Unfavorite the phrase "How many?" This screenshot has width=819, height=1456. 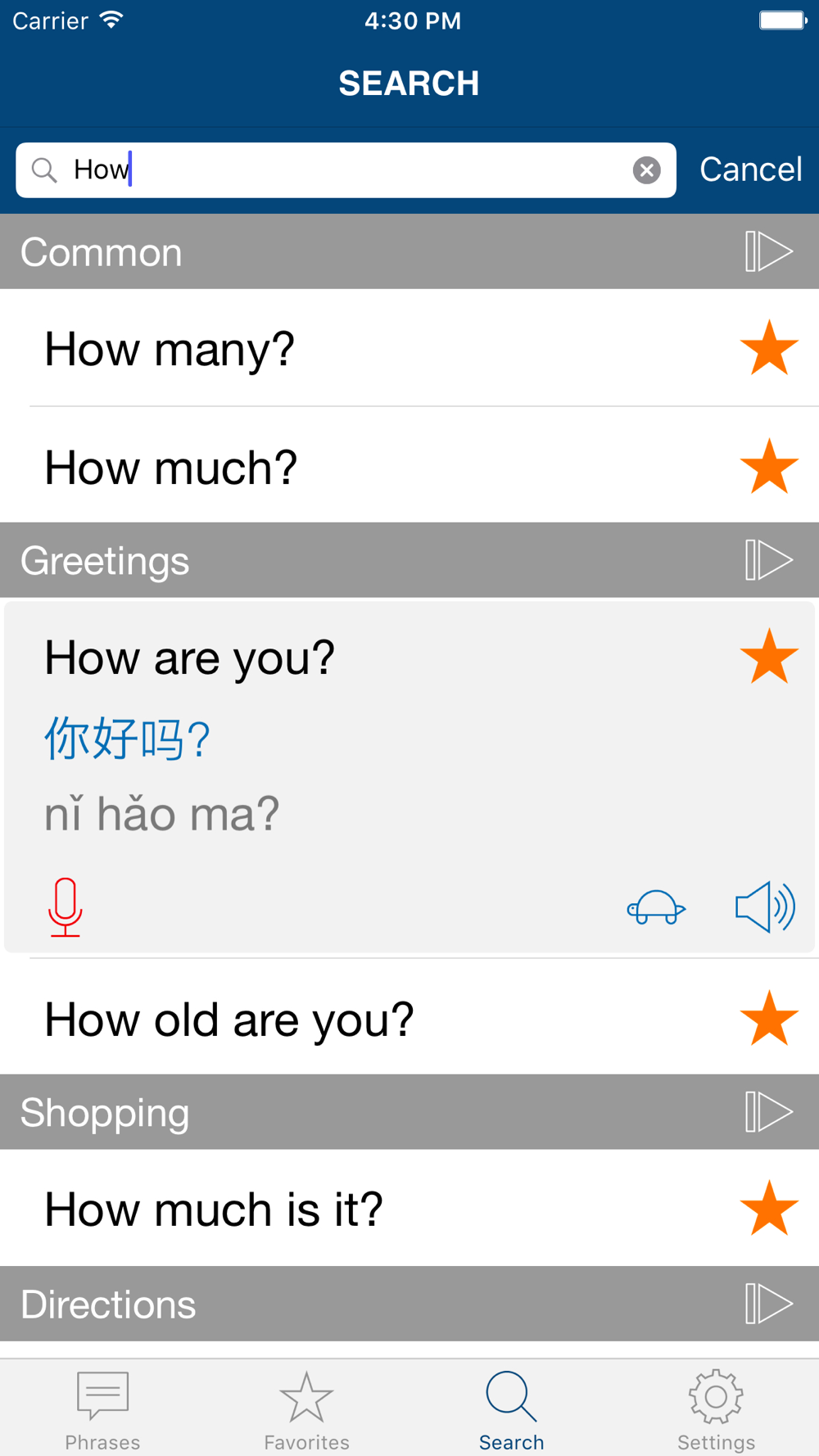coord(768,348)
